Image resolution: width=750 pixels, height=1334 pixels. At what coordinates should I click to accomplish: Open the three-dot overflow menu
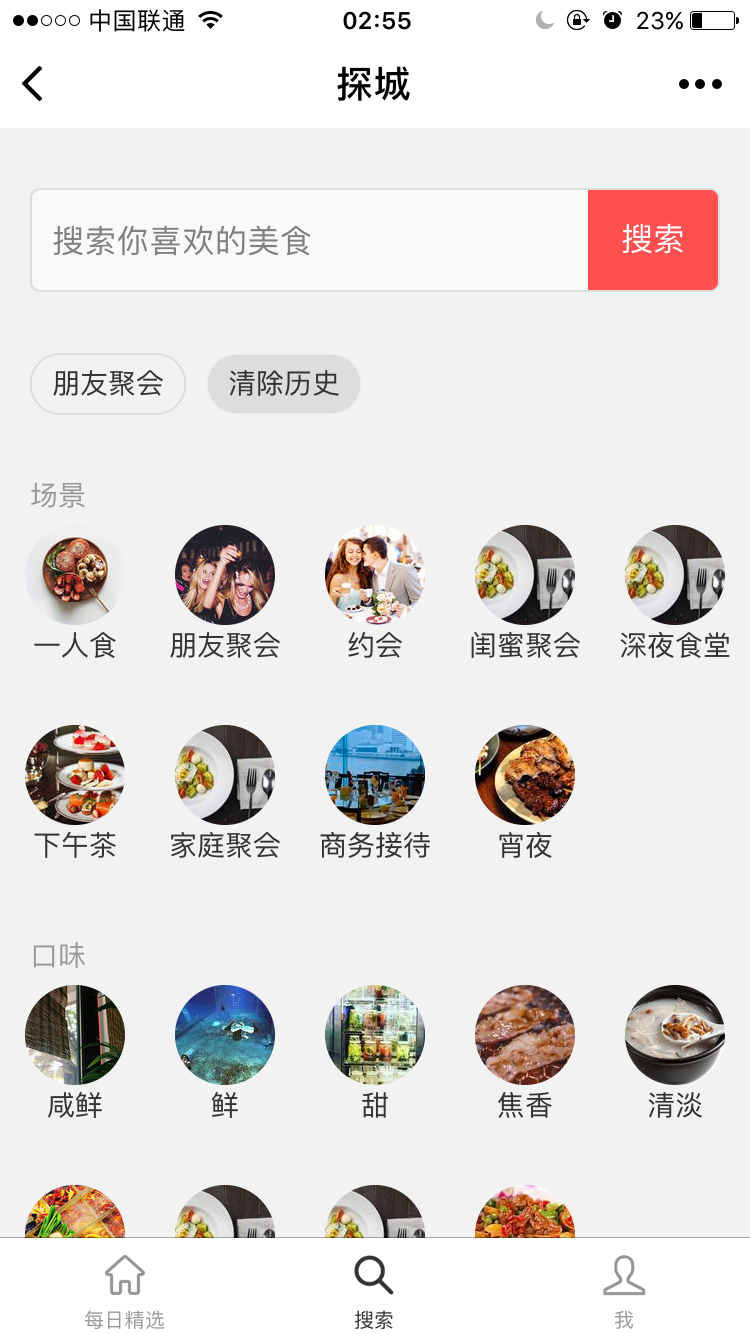[700, 84]
